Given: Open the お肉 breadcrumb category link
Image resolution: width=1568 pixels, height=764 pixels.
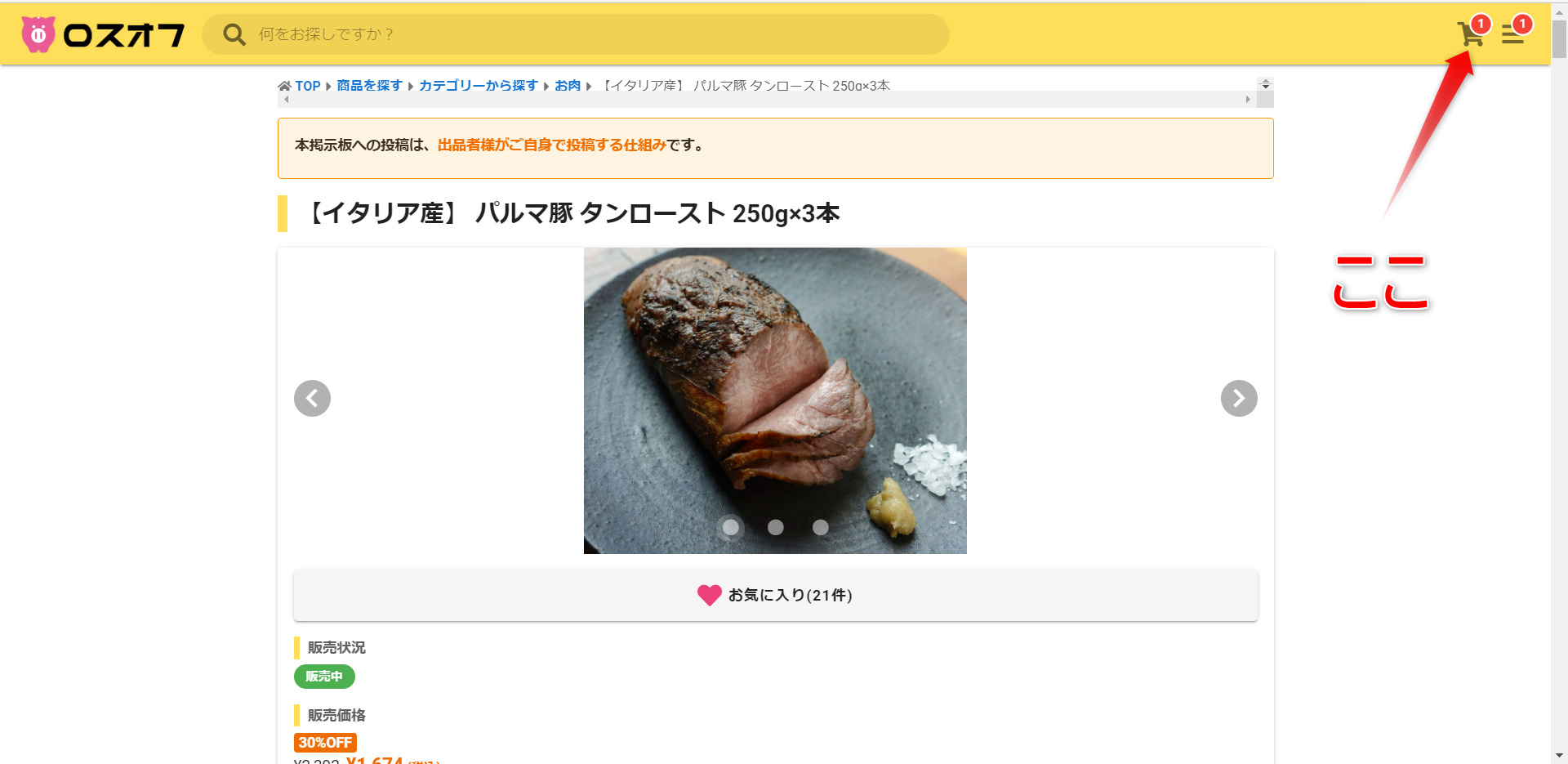Looking at the screenshot, I should pos(567,86).
